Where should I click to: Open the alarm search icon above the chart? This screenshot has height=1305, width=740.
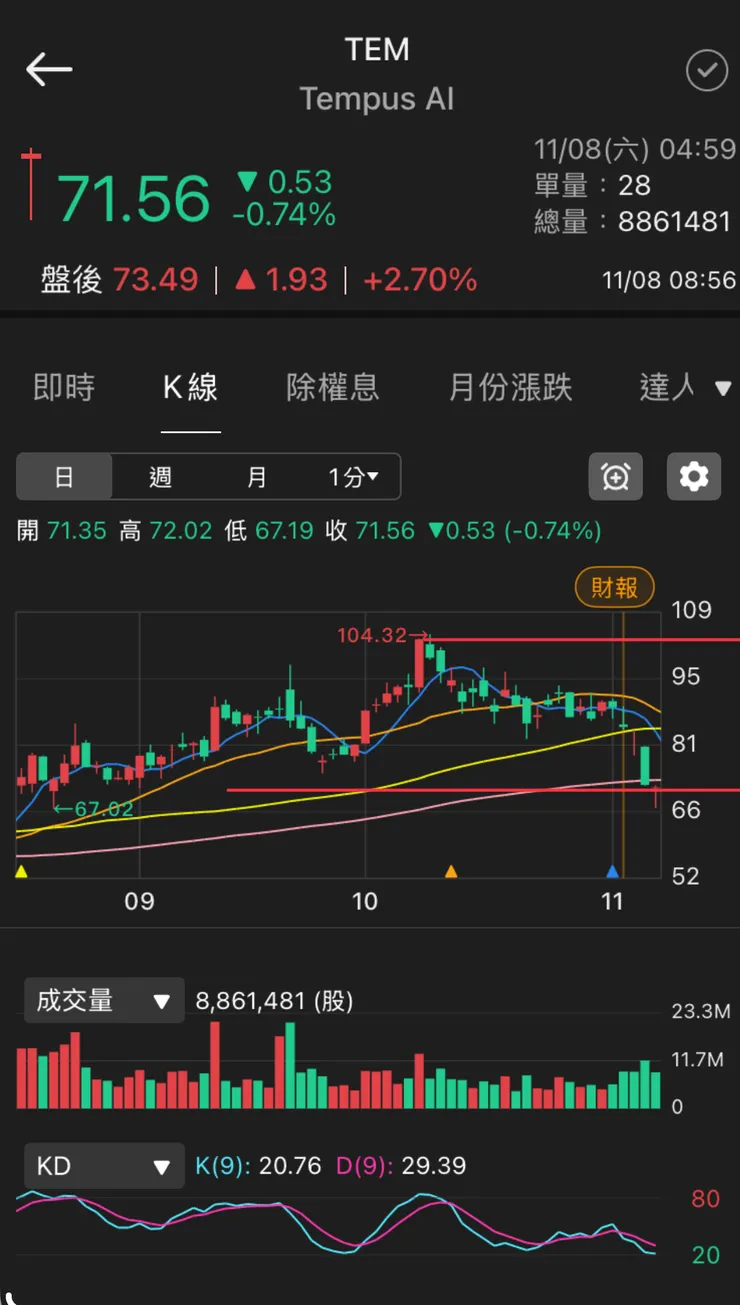tap(616, 477)
